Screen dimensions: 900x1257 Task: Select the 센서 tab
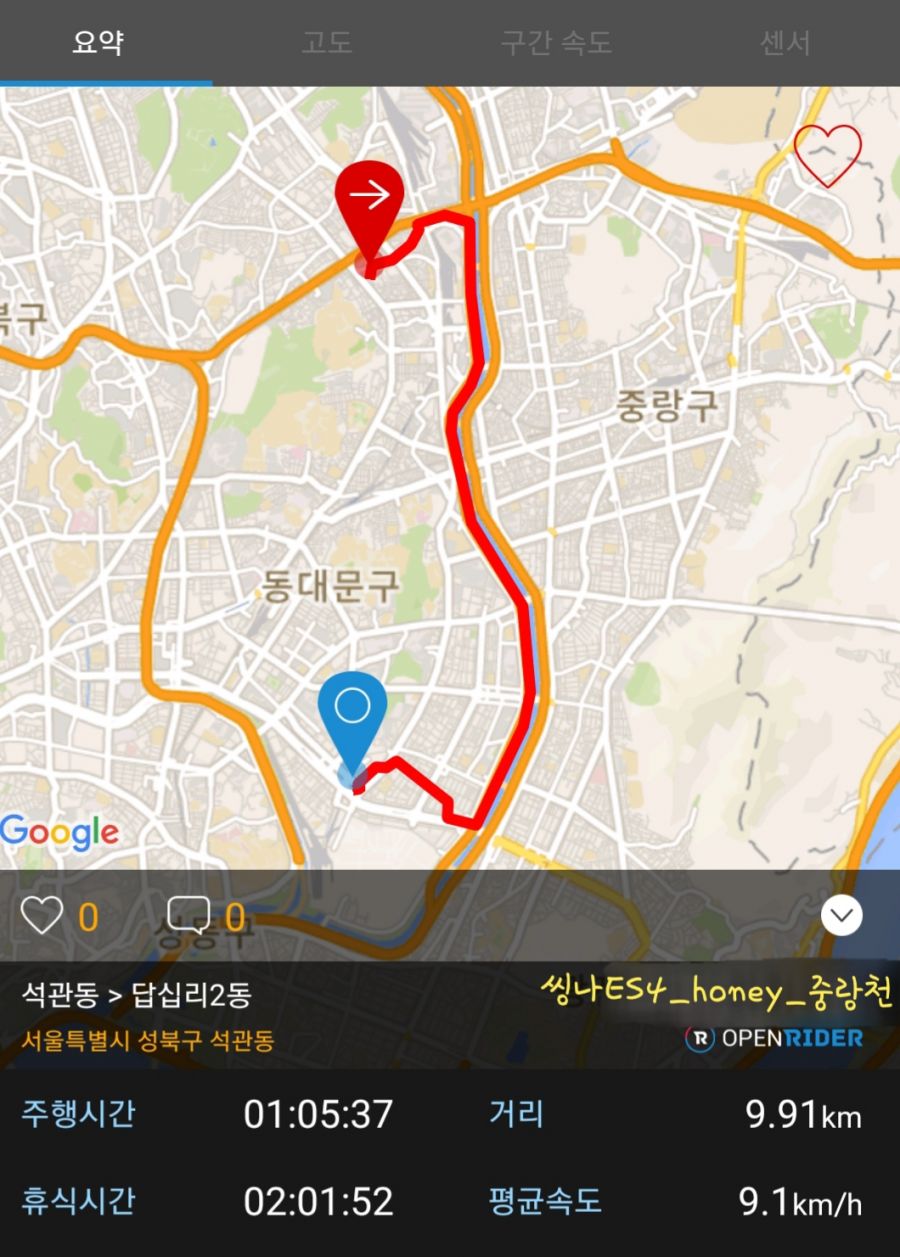(x=785, y=43)
